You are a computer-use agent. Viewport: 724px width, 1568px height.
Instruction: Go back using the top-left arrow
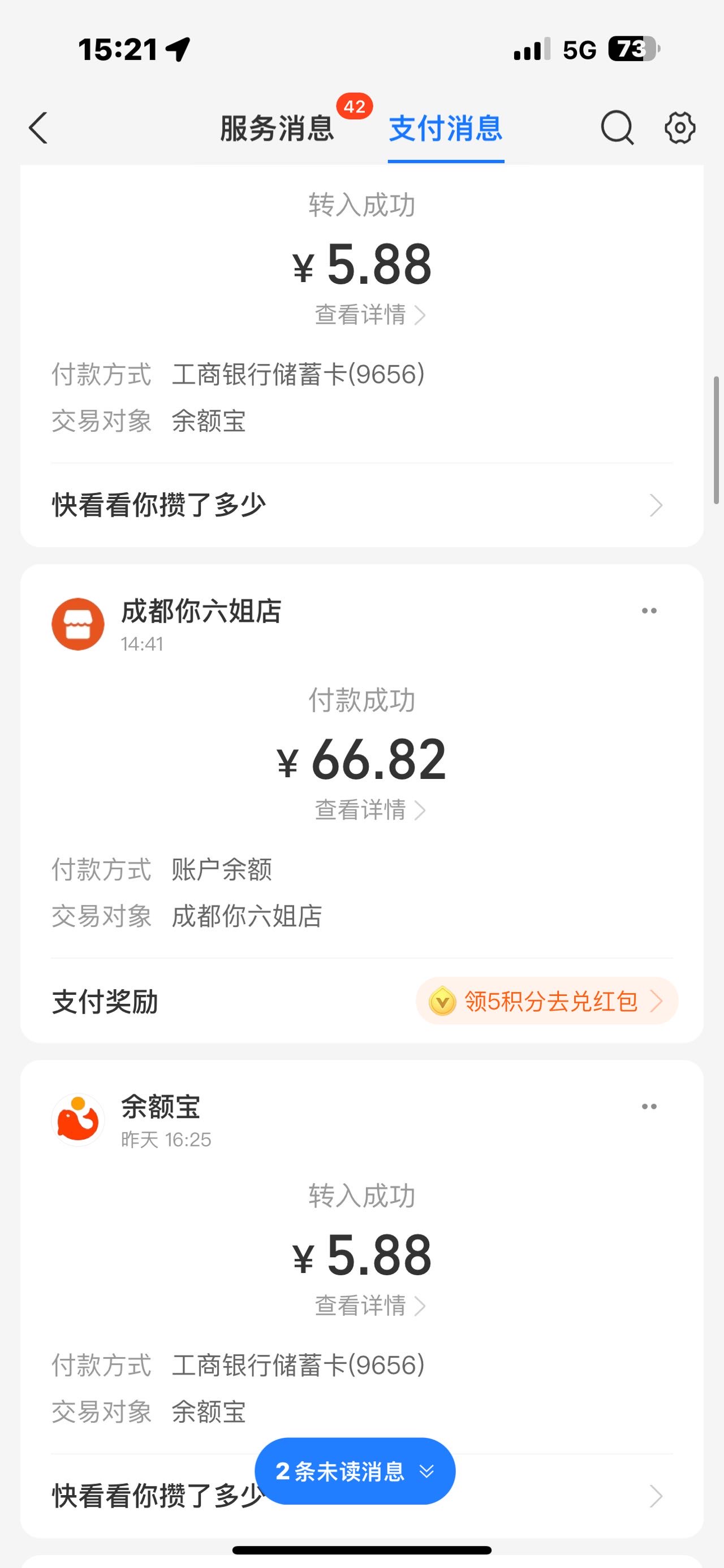(x=38, y=128)
